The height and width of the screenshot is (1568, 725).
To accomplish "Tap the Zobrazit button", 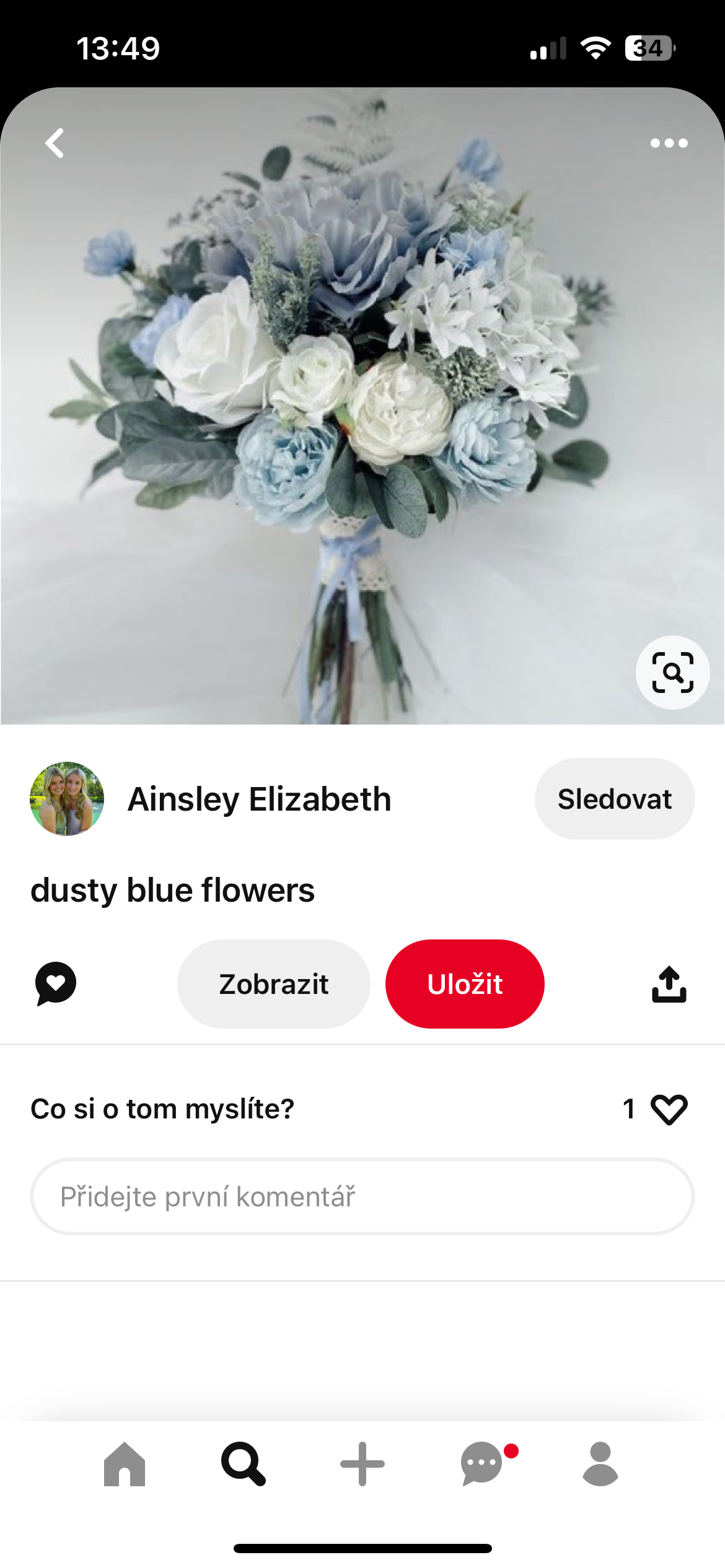I will pyautogui.click(x=273, y=983).
